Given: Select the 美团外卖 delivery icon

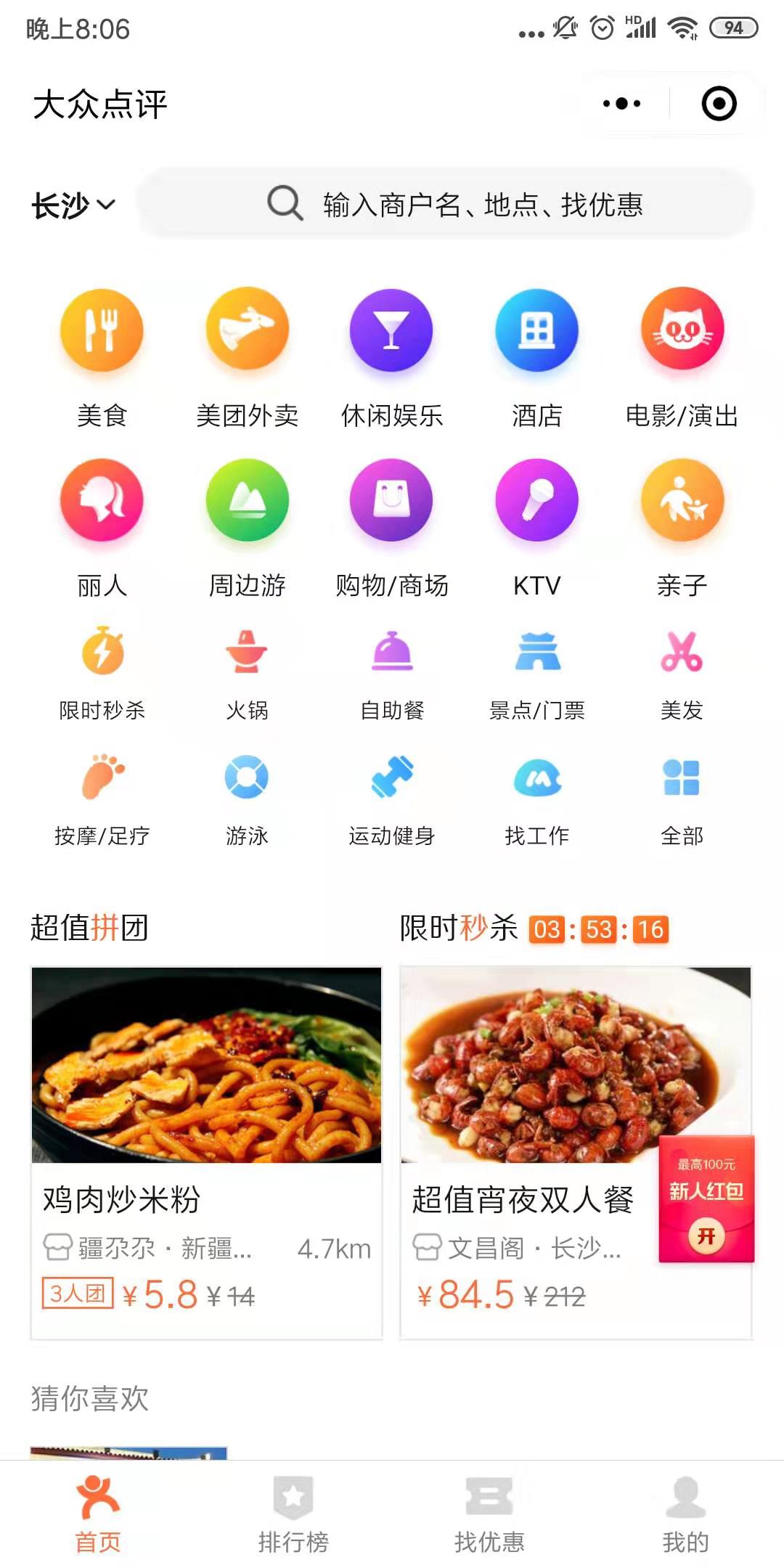Looking at the screenshot, I should coord(246,329).
